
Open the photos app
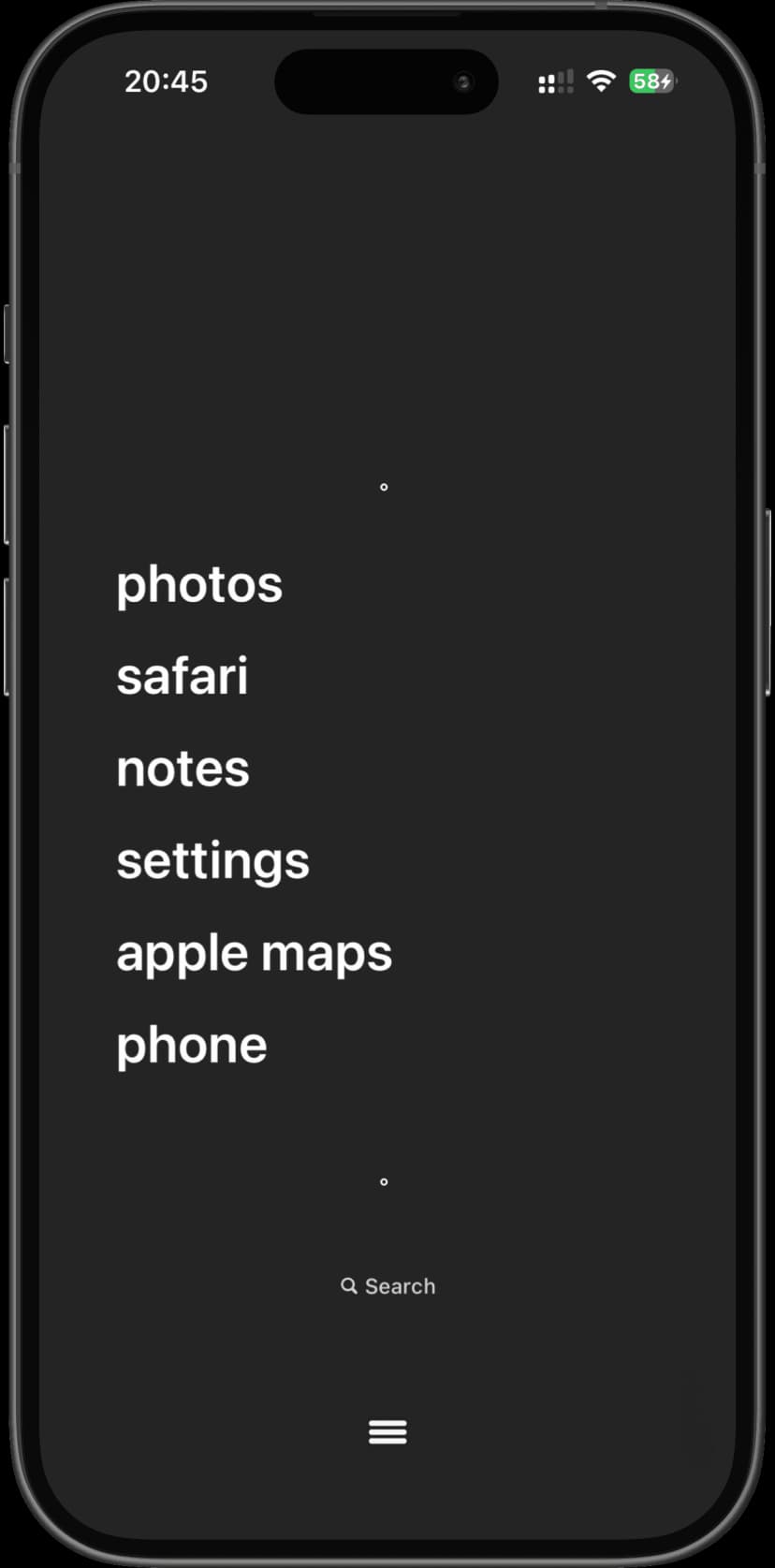pos(199,585)
